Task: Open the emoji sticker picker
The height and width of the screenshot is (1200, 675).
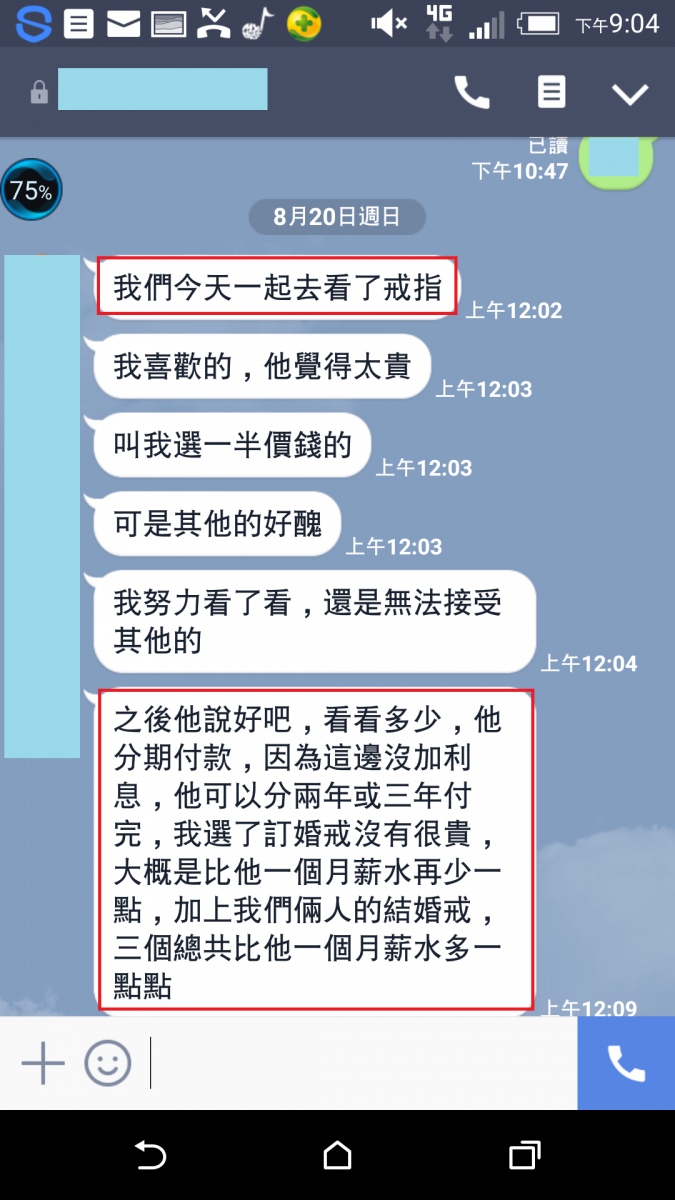Action: tap(107, 1062)
